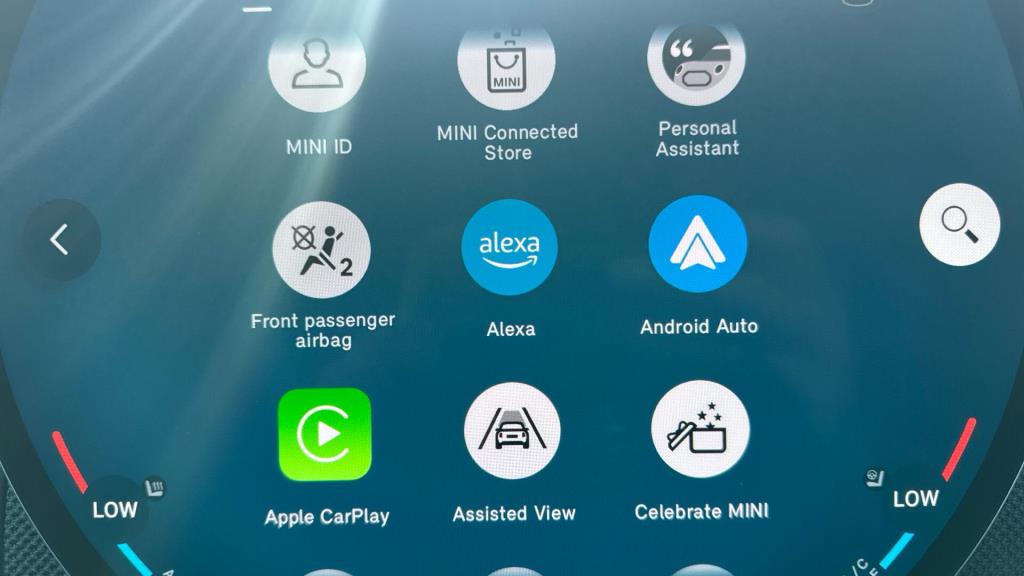Open MINI Connected Store
The width and height of the screenshot is (1024, 576).
(507, 68)
